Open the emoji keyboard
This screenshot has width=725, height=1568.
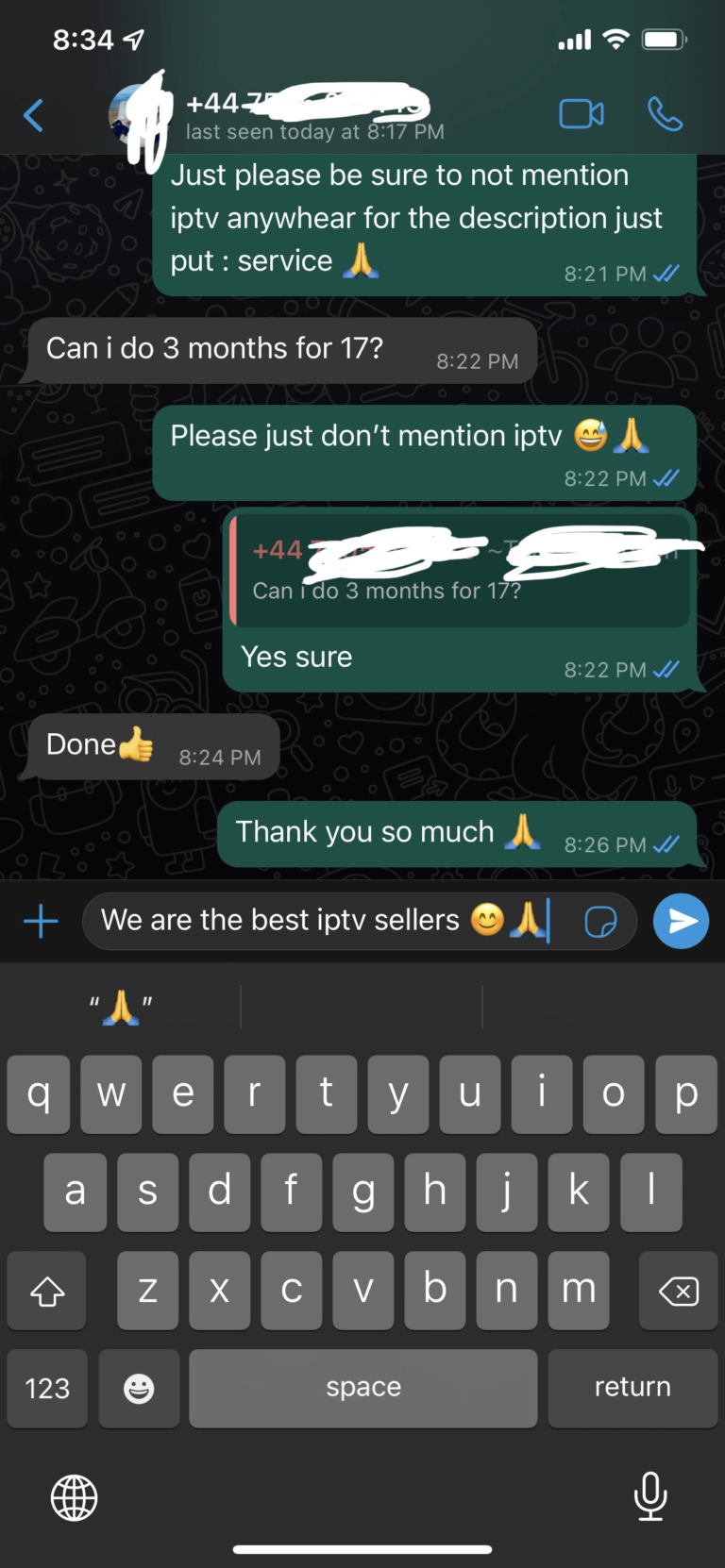tap(139, 1388)
